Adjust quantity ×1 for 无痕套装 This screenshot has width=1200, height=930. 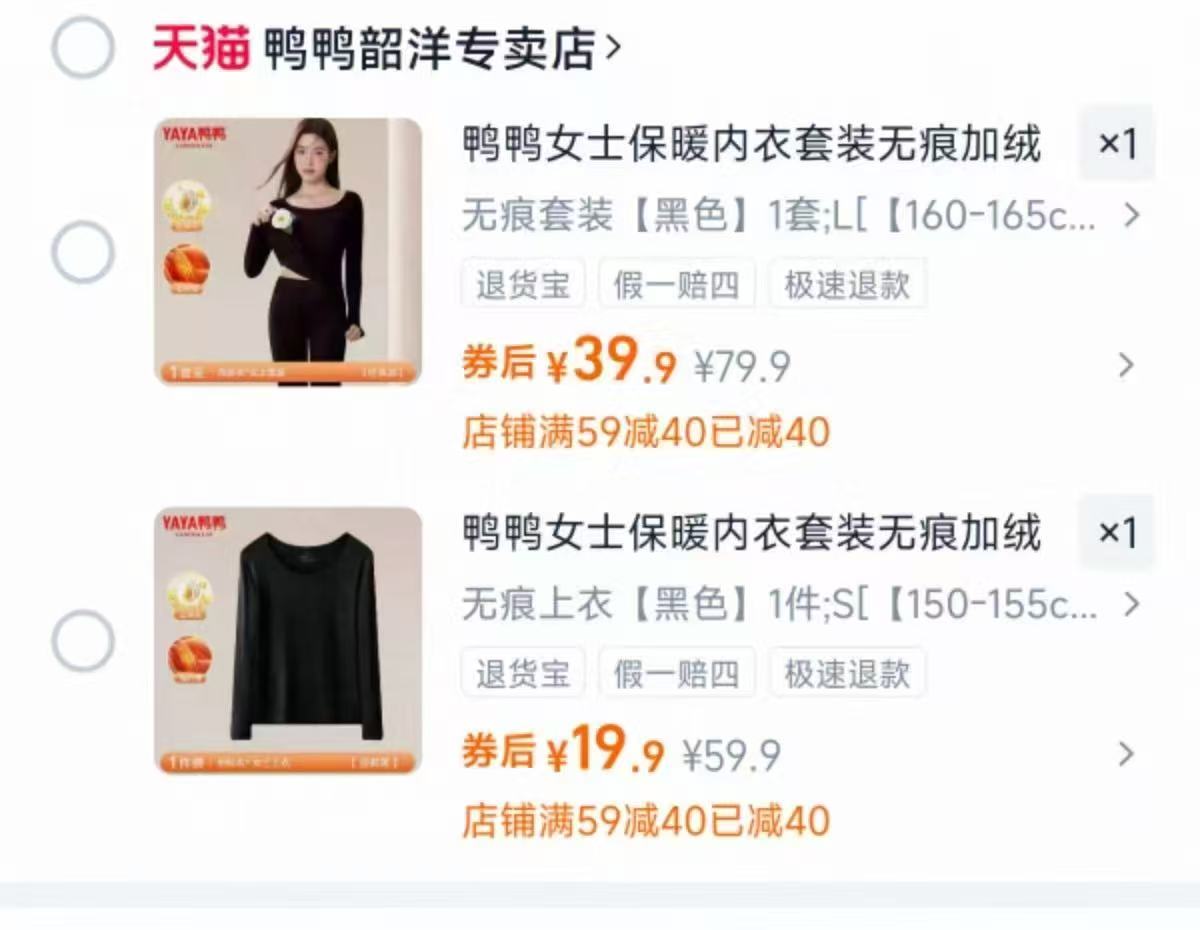pos(1117,145)
